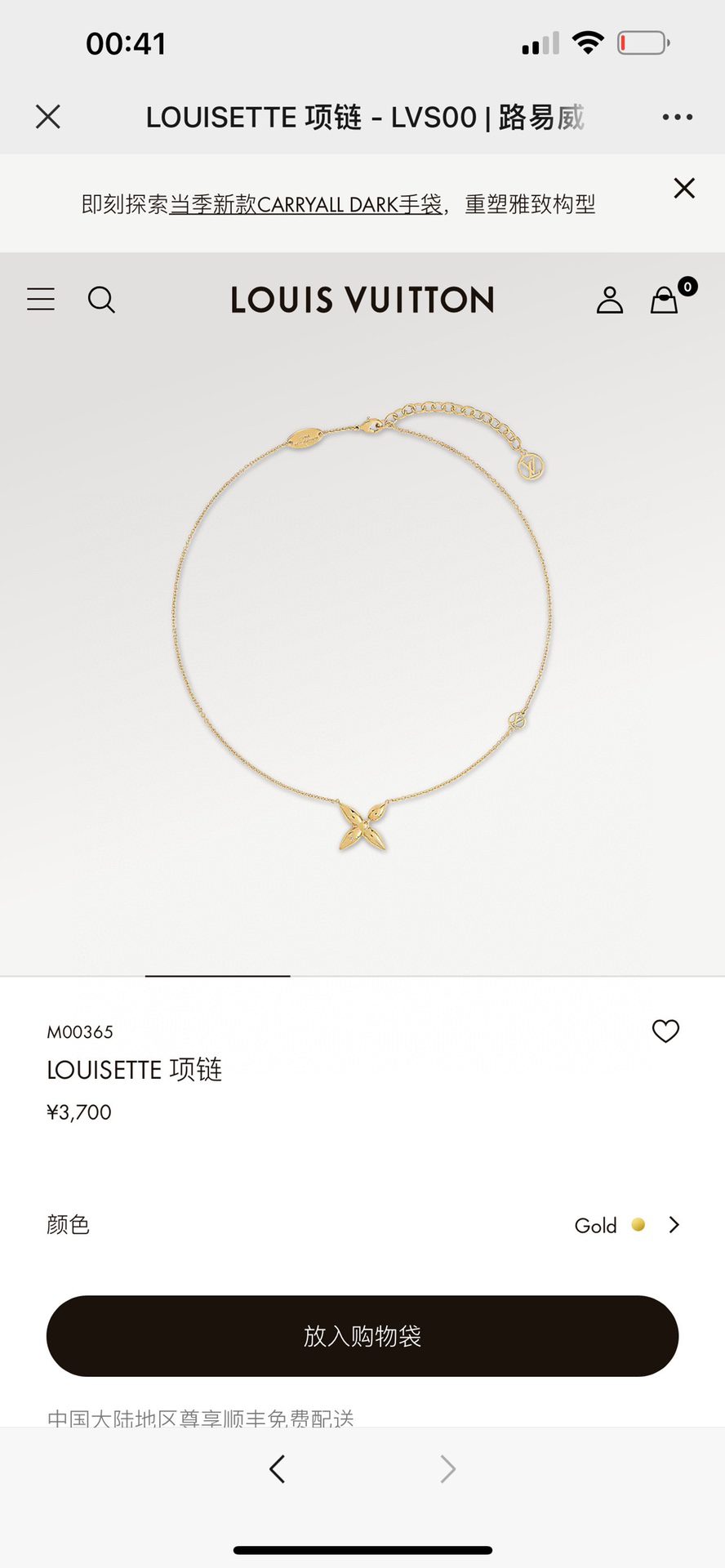Go back to the previous webpage
The height and width of the screenshot is (1568, 725).
(278, 1469)
